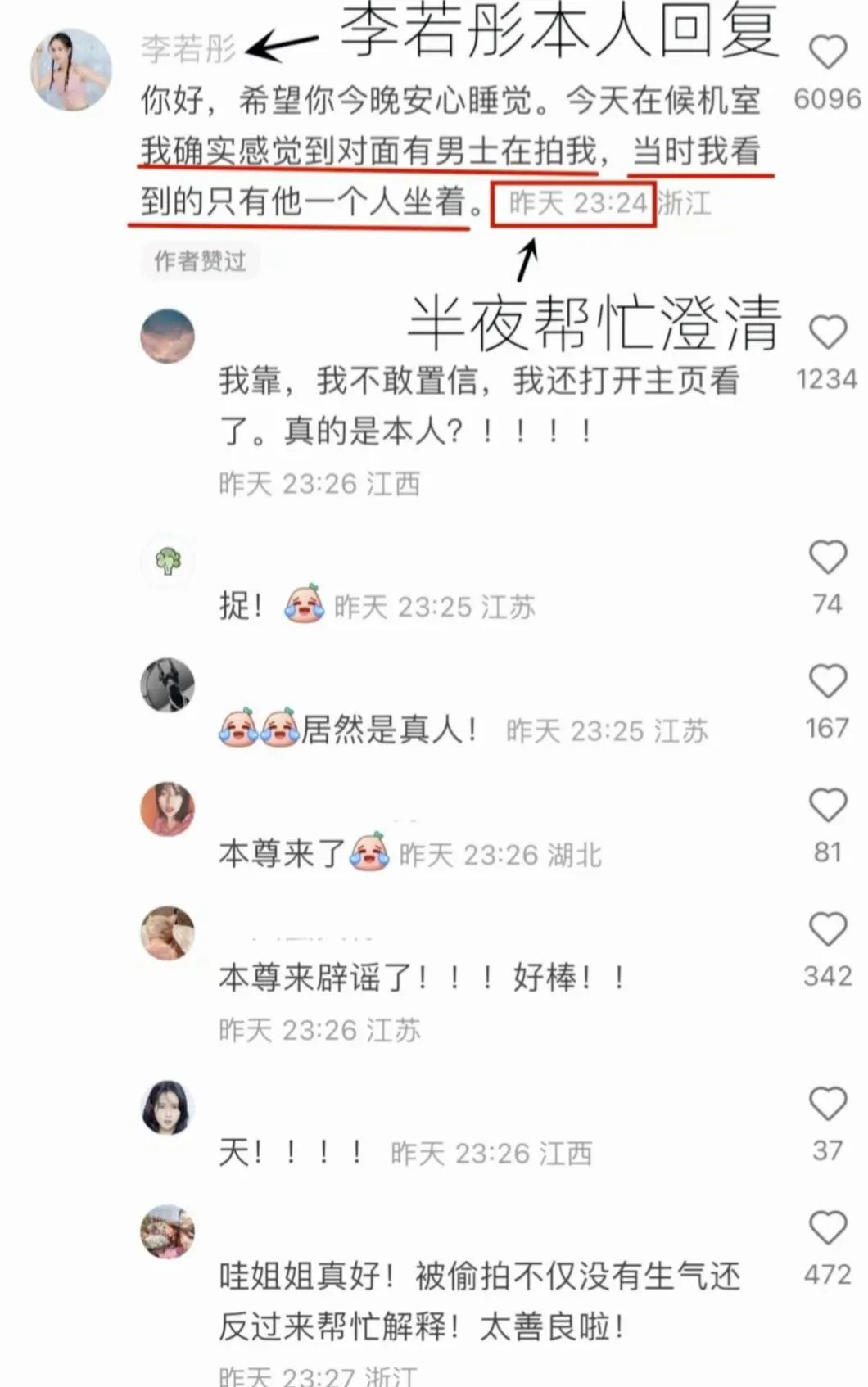Viewport: 868px width, 1387px height.
Task: Like the comment '居然是真人！'
Action: tap(827, 681)
